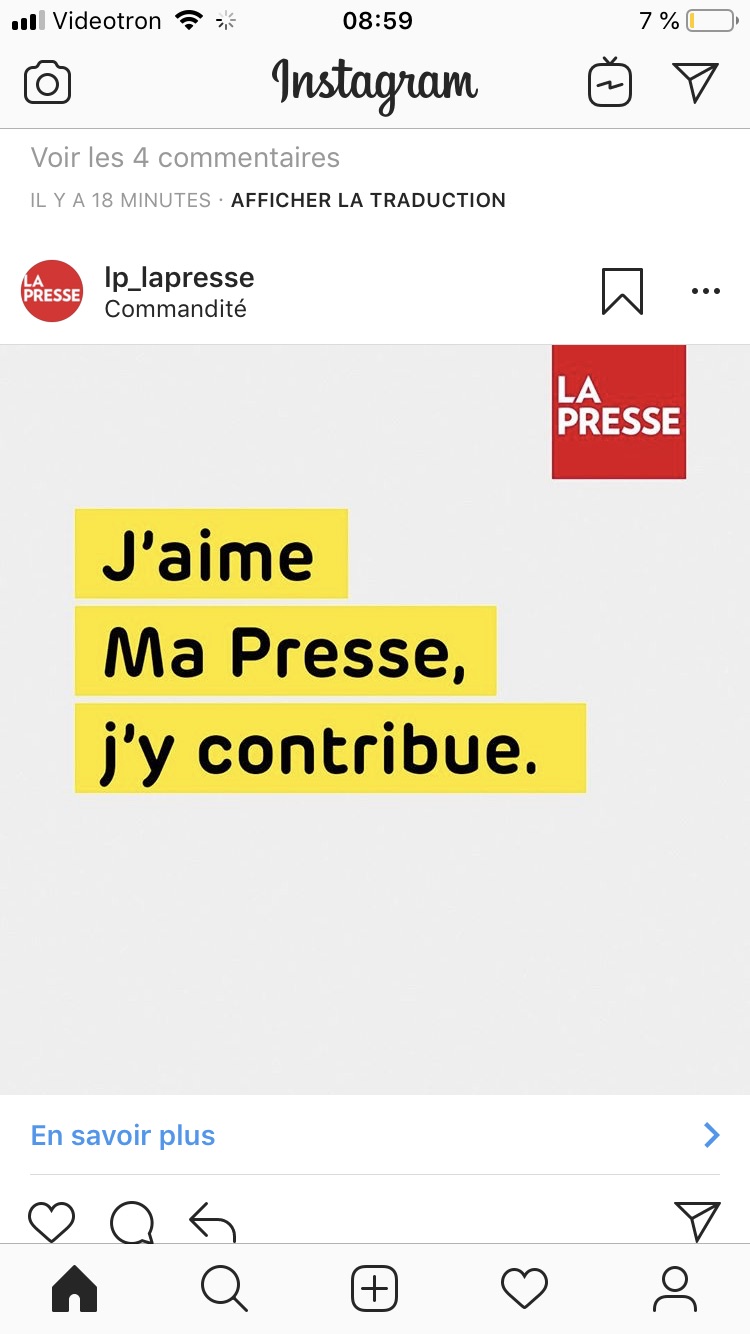This screenshot has height=1334, width=750.
Task: Open the Activity heart tab
Action: click(525, 1289)
